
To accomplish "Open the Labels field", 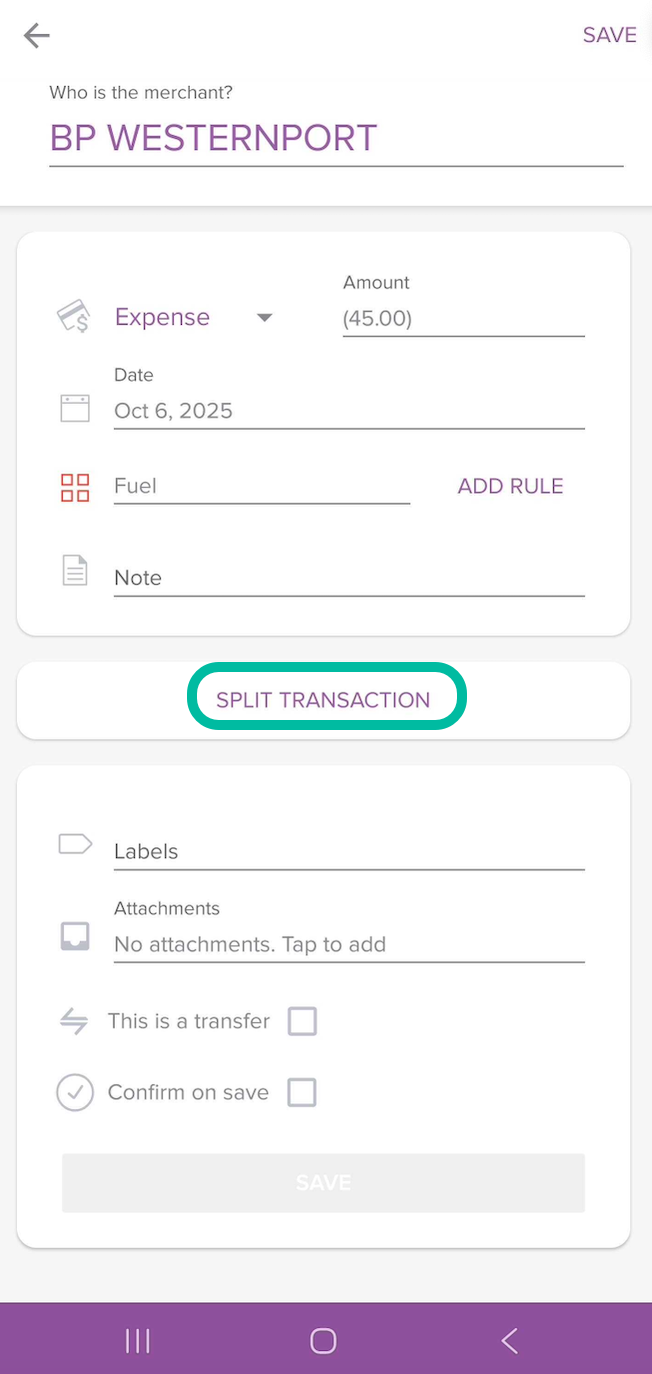I will click(348, 852).
